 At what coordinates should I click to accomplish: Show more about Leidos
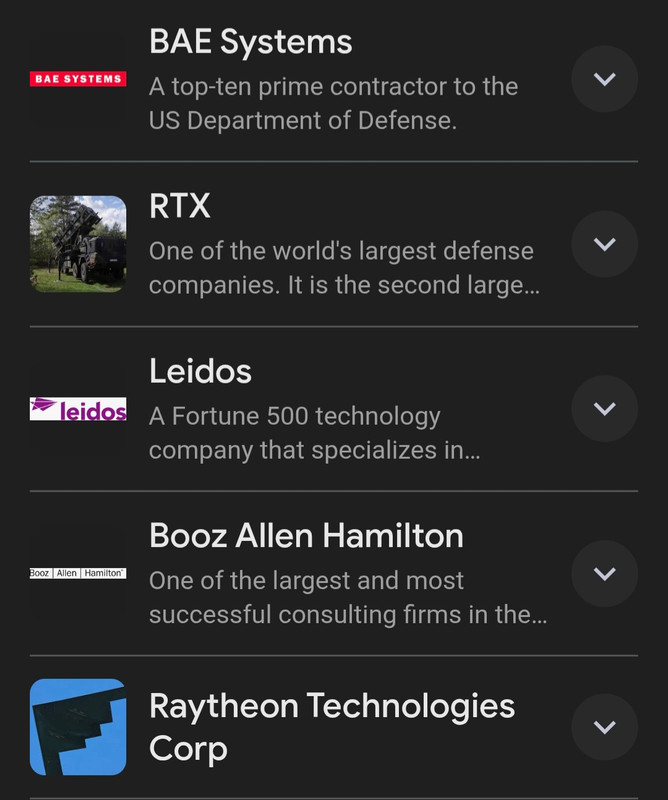click(603, 409)
